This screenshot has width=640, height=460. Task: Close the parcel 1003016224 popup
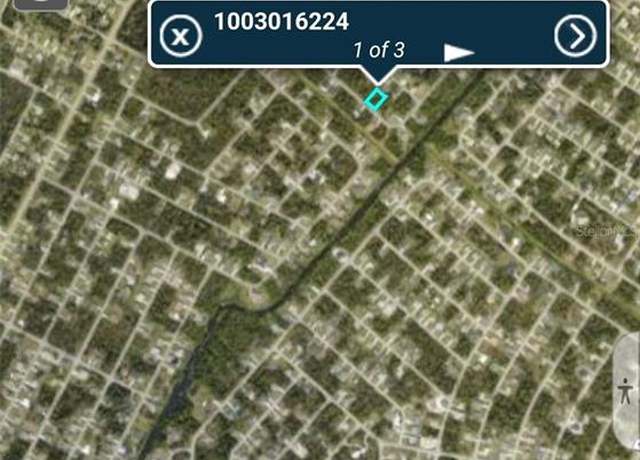(x=181, y=36)
